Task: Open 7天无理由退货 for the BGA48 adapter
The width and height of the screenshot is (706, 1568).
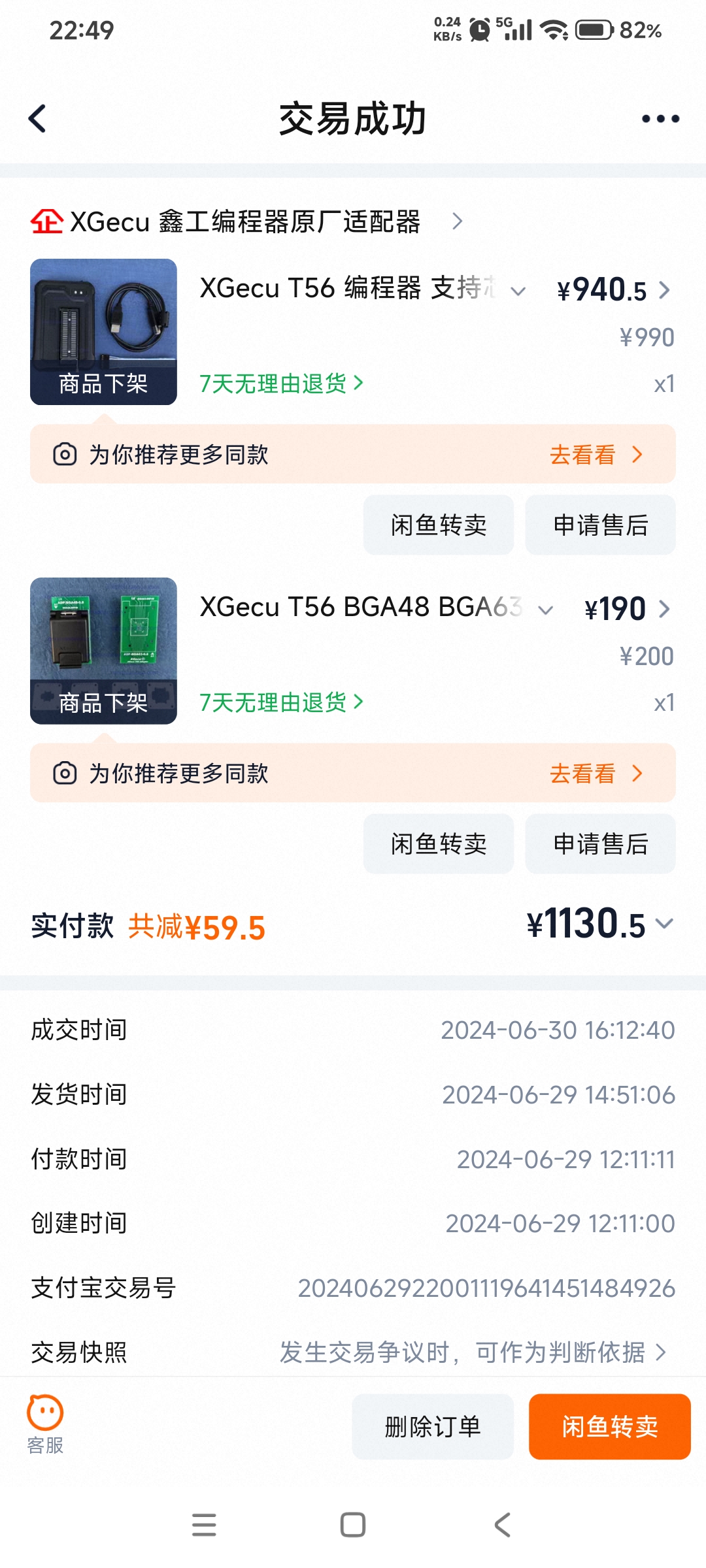Action: tap(281, 702)
